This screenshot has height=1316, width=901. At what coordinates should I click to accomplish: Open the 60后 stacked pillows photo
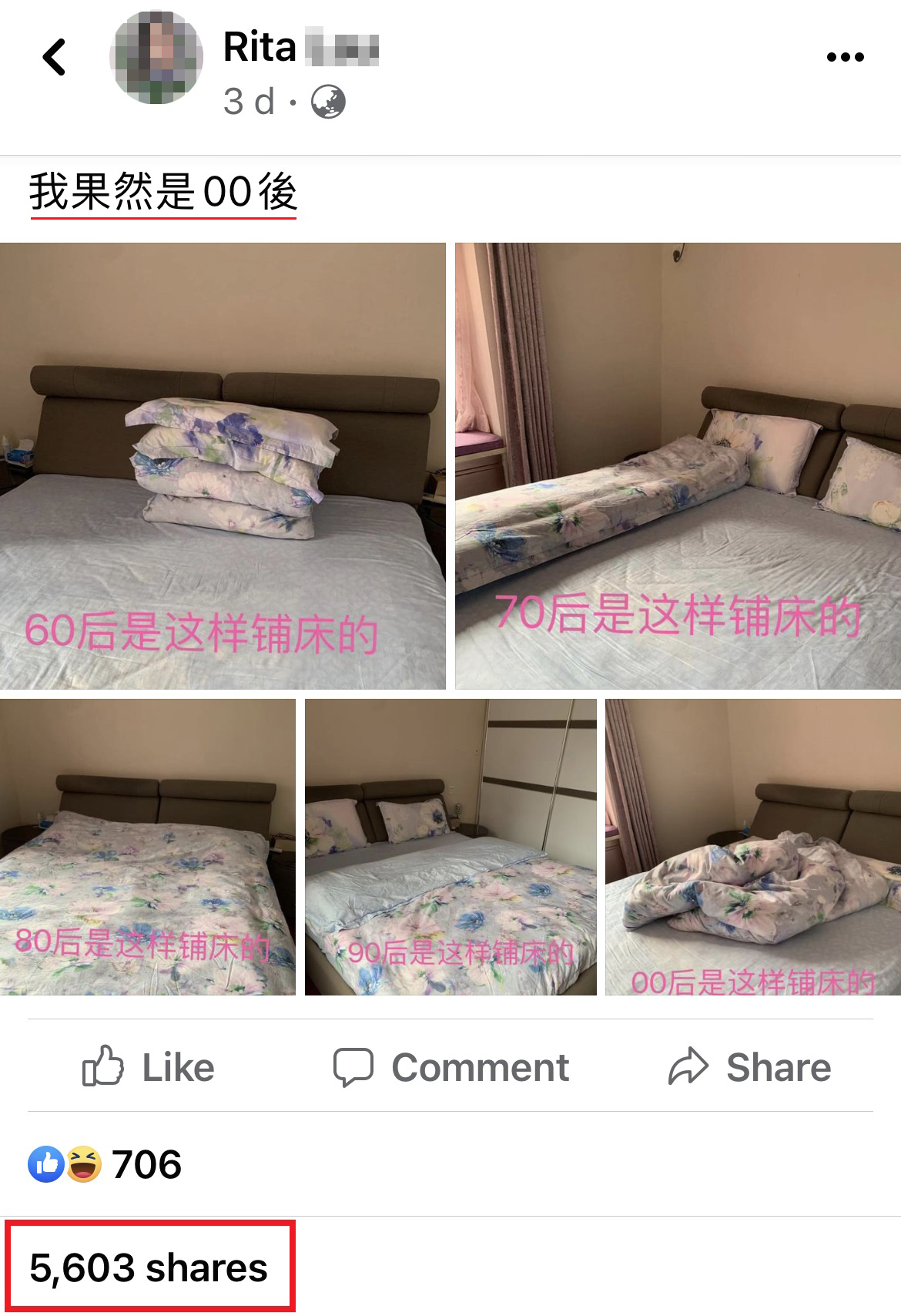pos(223,466)
